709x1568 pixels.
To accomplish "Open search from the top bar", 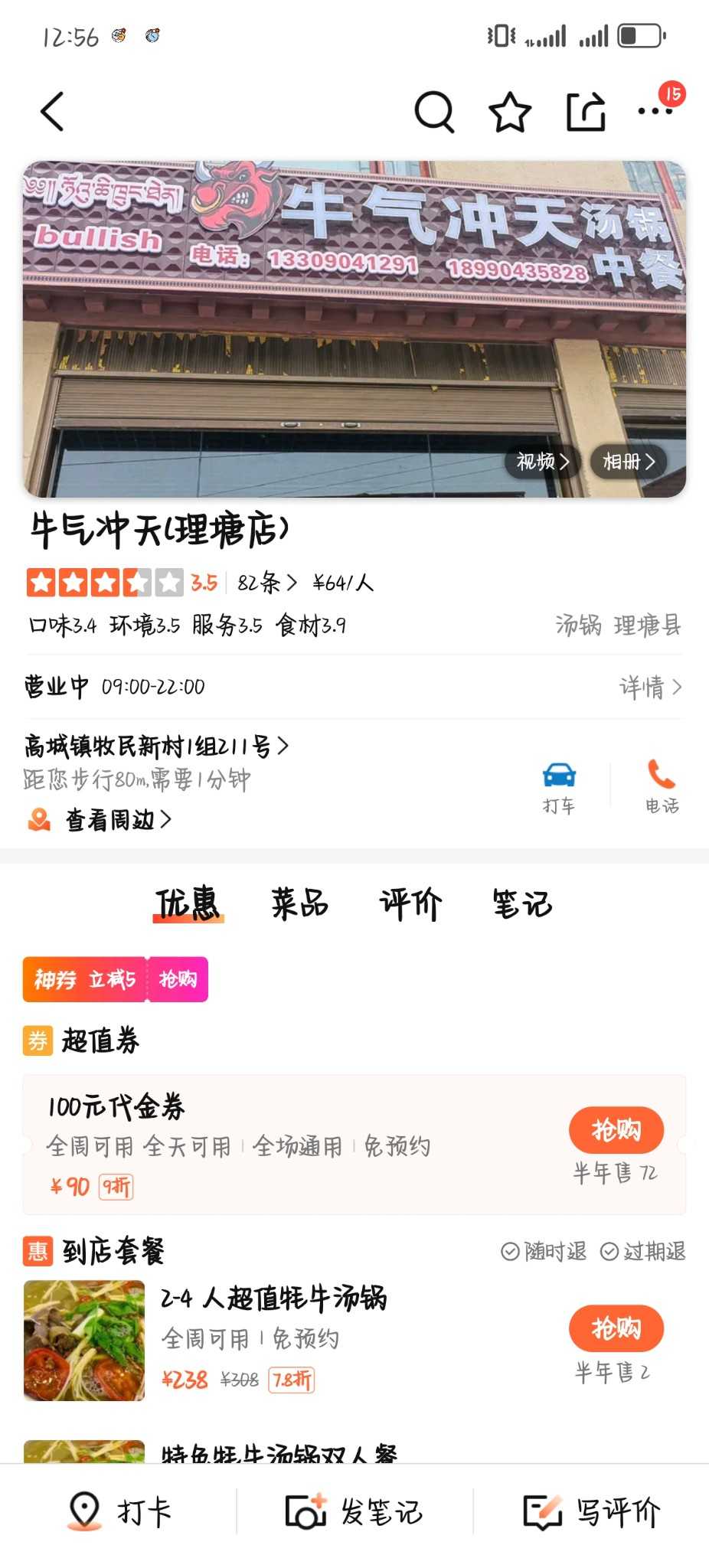I will coord(434,112).
